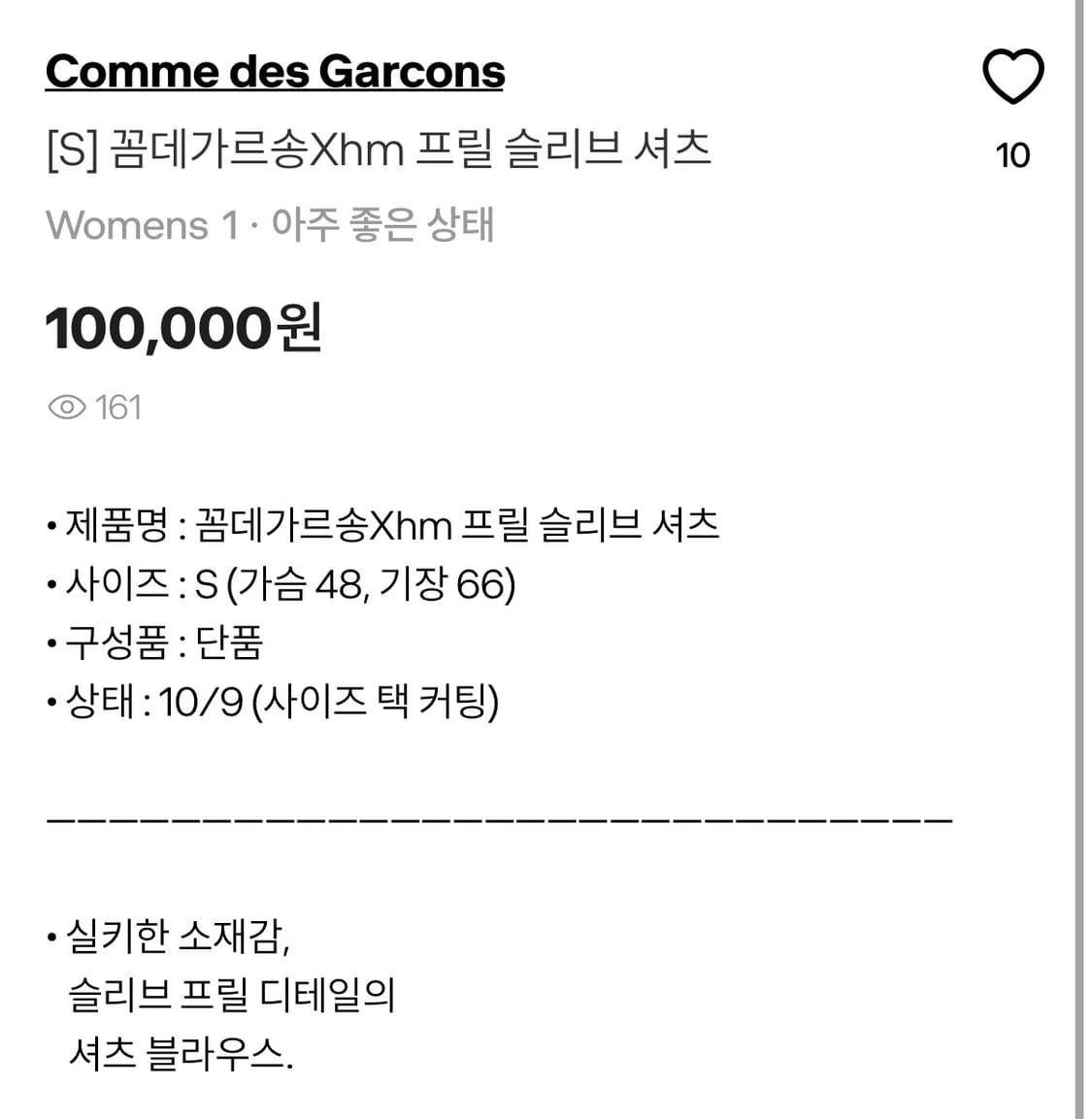Click the 사이즈 S measurement line
This screenshot has height=1119, width=1092.
click(281, 583)
